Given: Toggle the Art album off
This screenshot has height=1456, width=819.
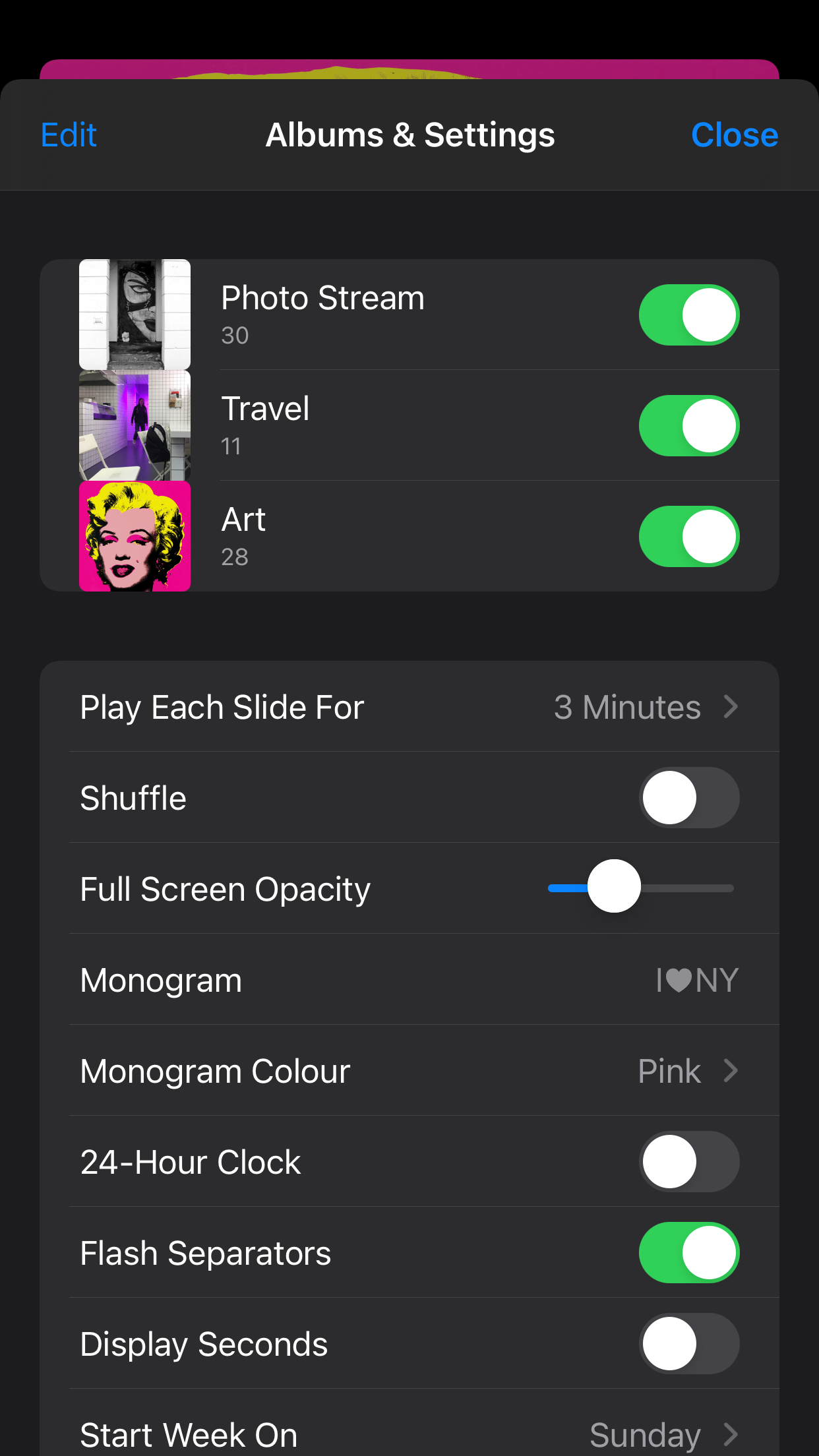Looking at the screenshot, I should click(x=689, y=536).
